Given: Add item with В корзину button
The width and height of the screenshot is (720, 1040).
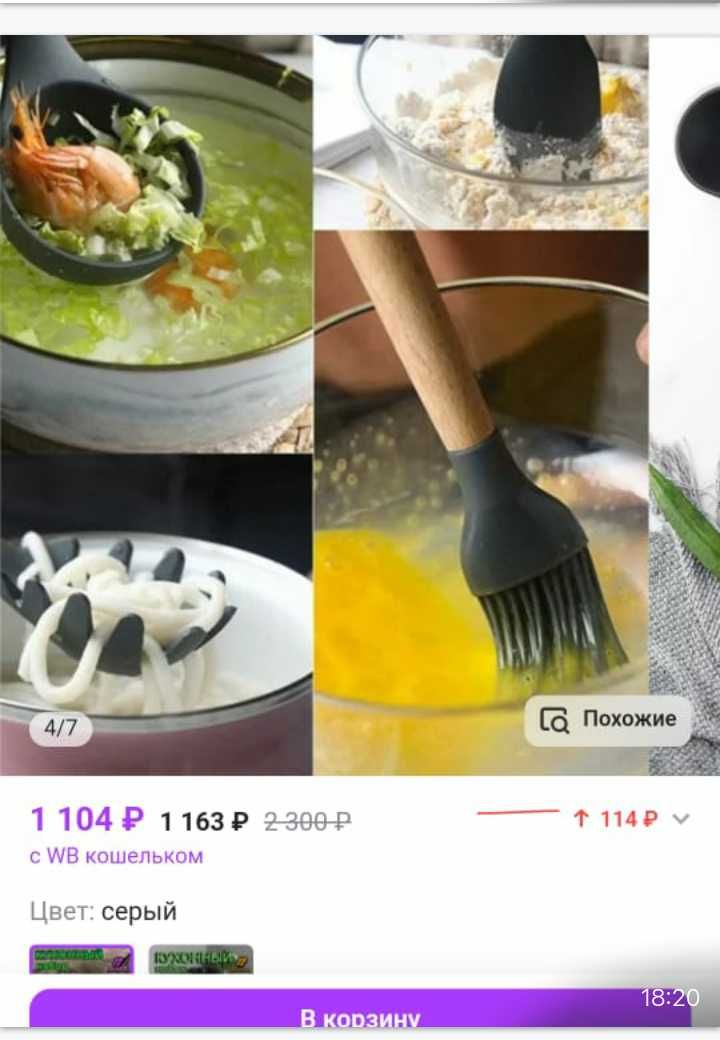Looking at the screenshot, I should [360, 1015].
